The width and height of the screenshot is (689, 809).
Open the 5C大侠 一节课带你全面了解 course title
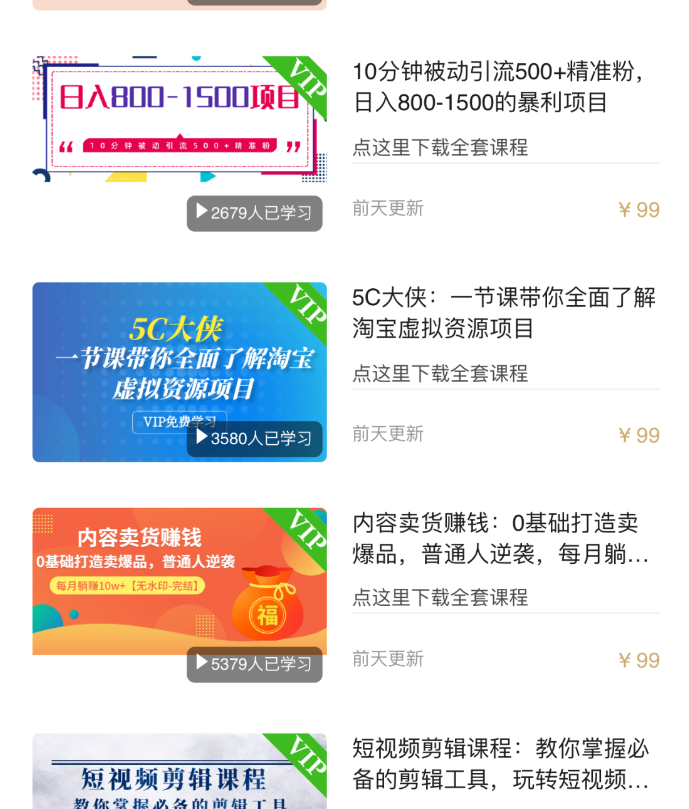(503, 312)
